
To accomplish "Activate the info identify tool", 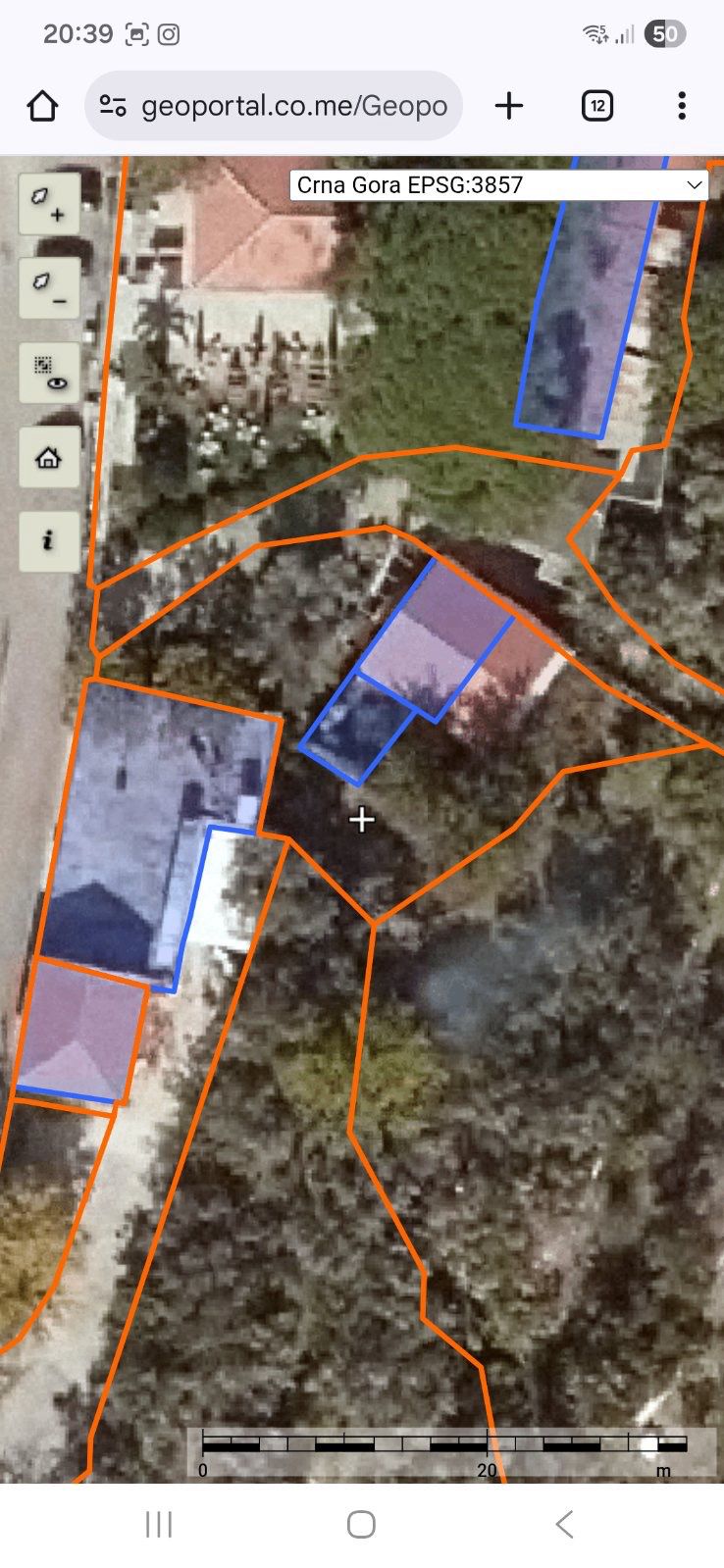I will click(49, 540).
